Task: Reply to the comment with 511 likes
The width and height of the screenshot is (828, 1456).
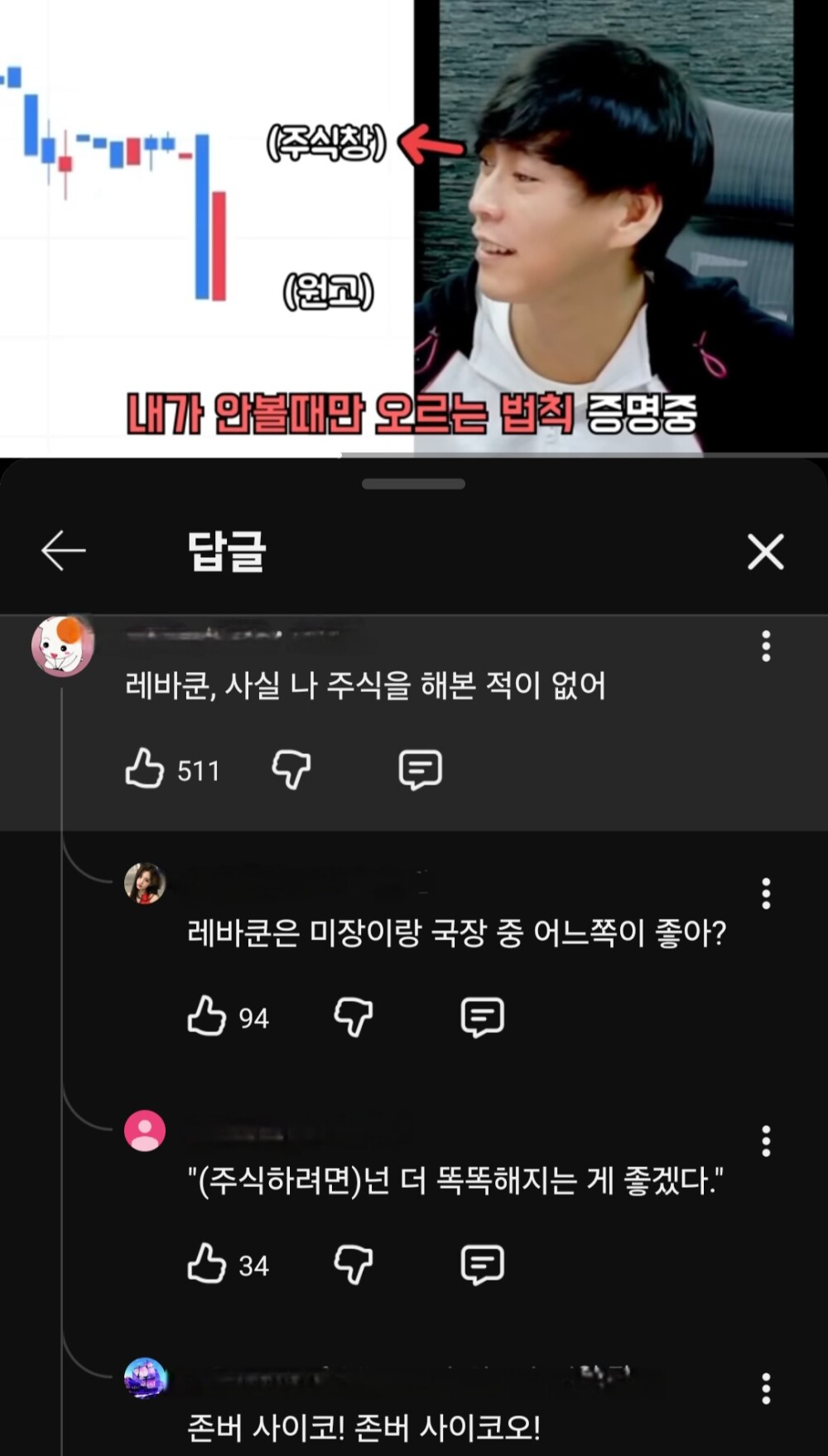Action: pos(420,769)
